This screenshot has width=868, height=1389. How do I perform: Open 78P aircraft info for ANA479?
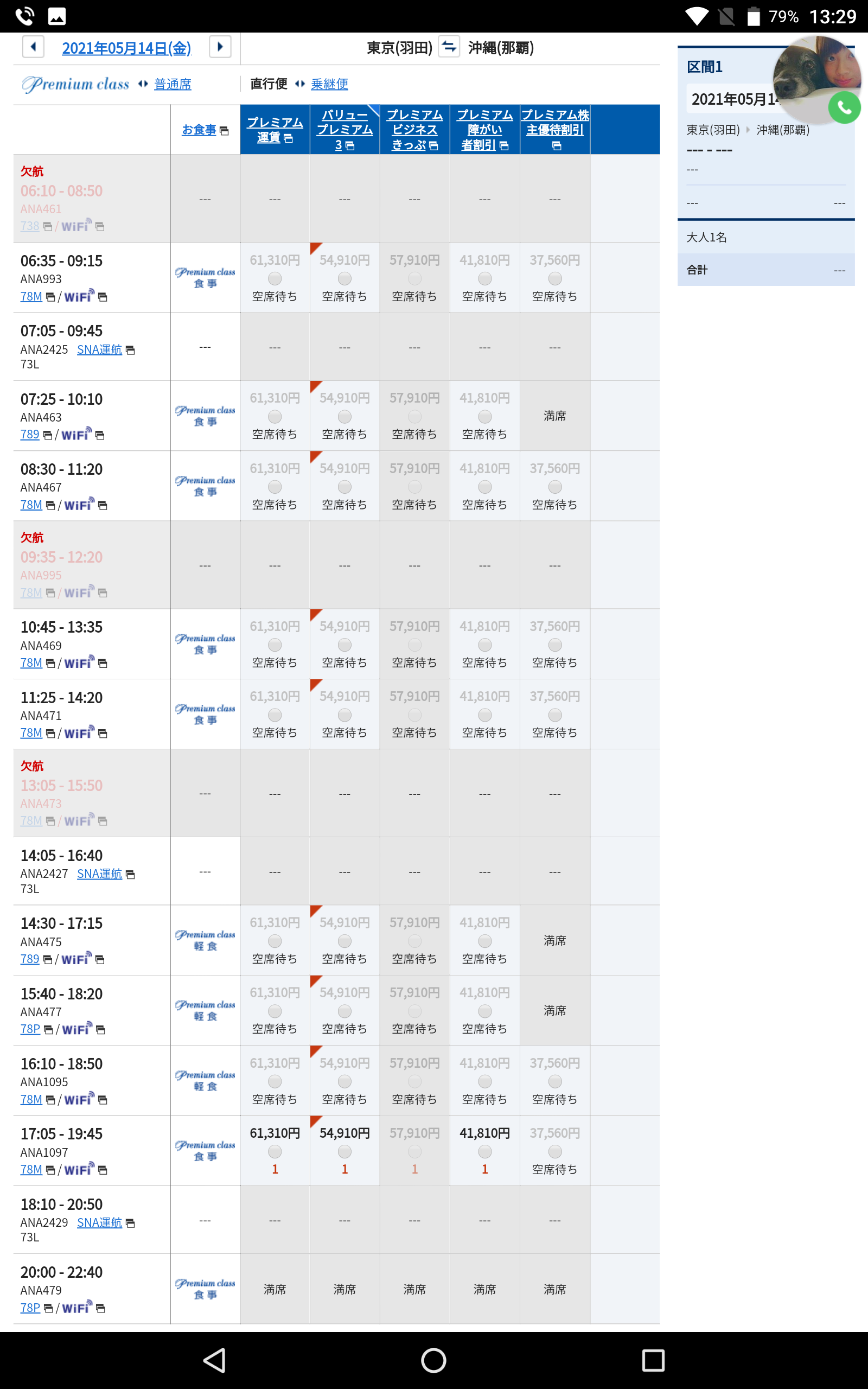coord(30,1308)
